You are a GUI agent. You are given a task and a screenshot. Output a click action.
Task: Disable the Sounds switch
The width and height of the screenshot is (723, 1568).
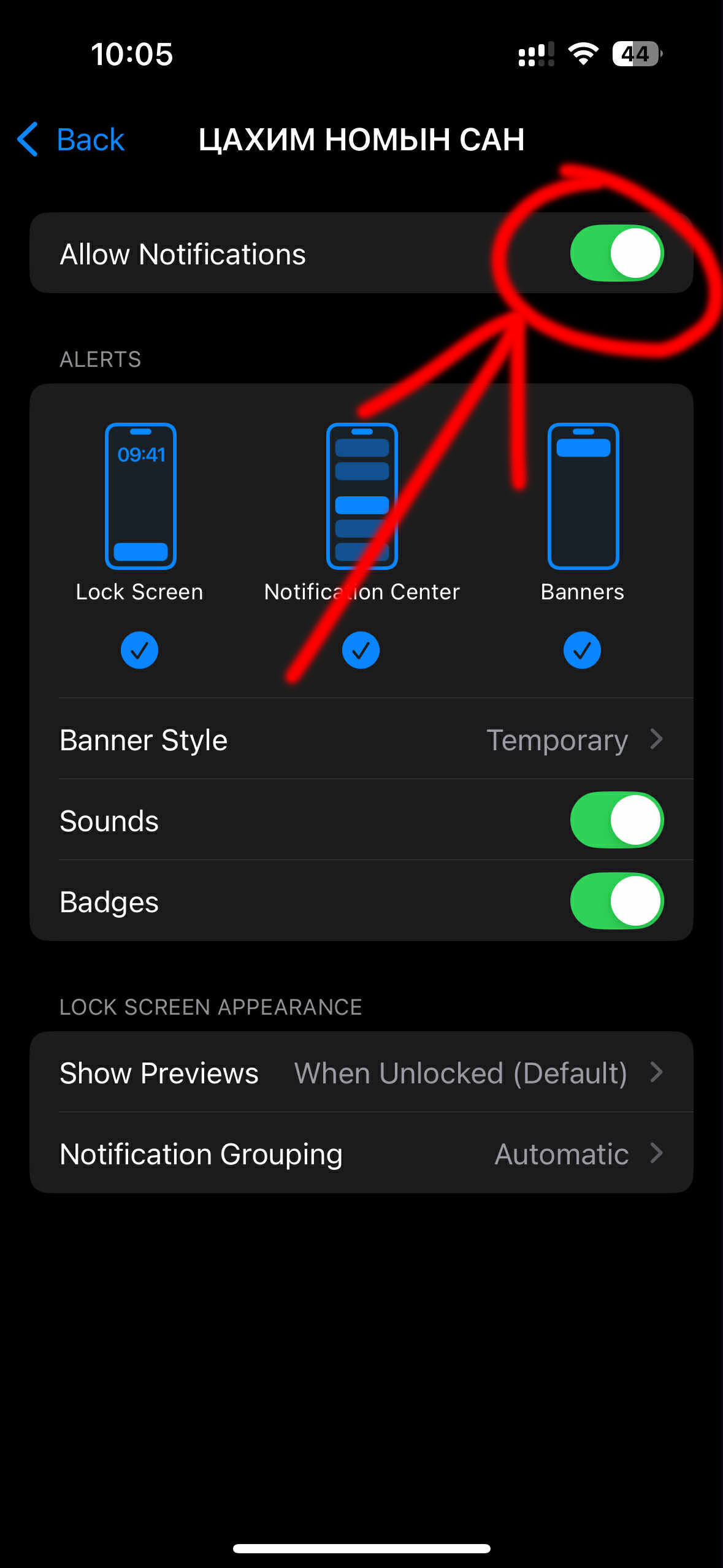click(x=616, y=820)
